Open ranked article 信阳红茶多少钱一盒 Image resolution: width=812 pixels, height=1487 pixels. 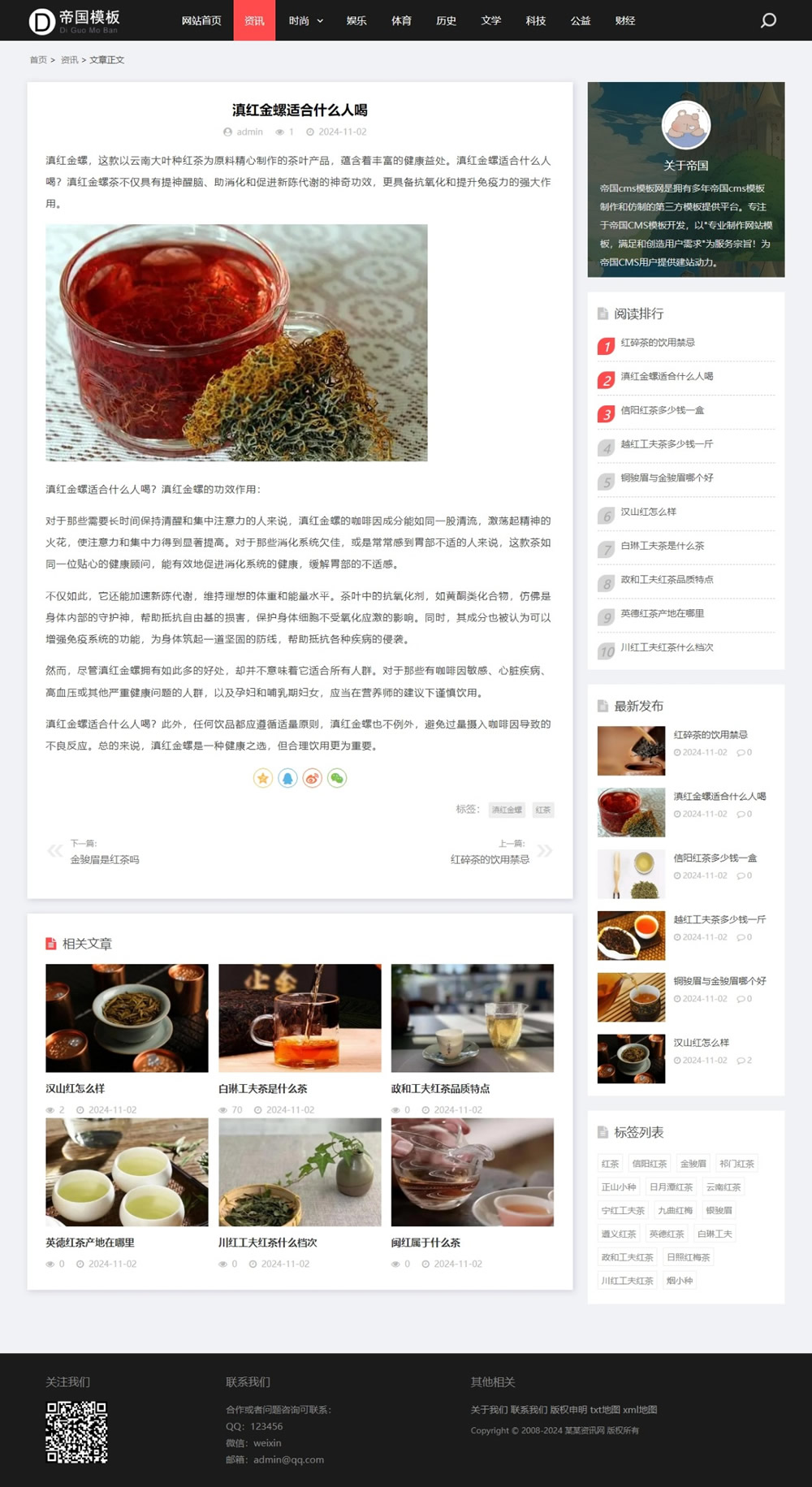point(662,410)
